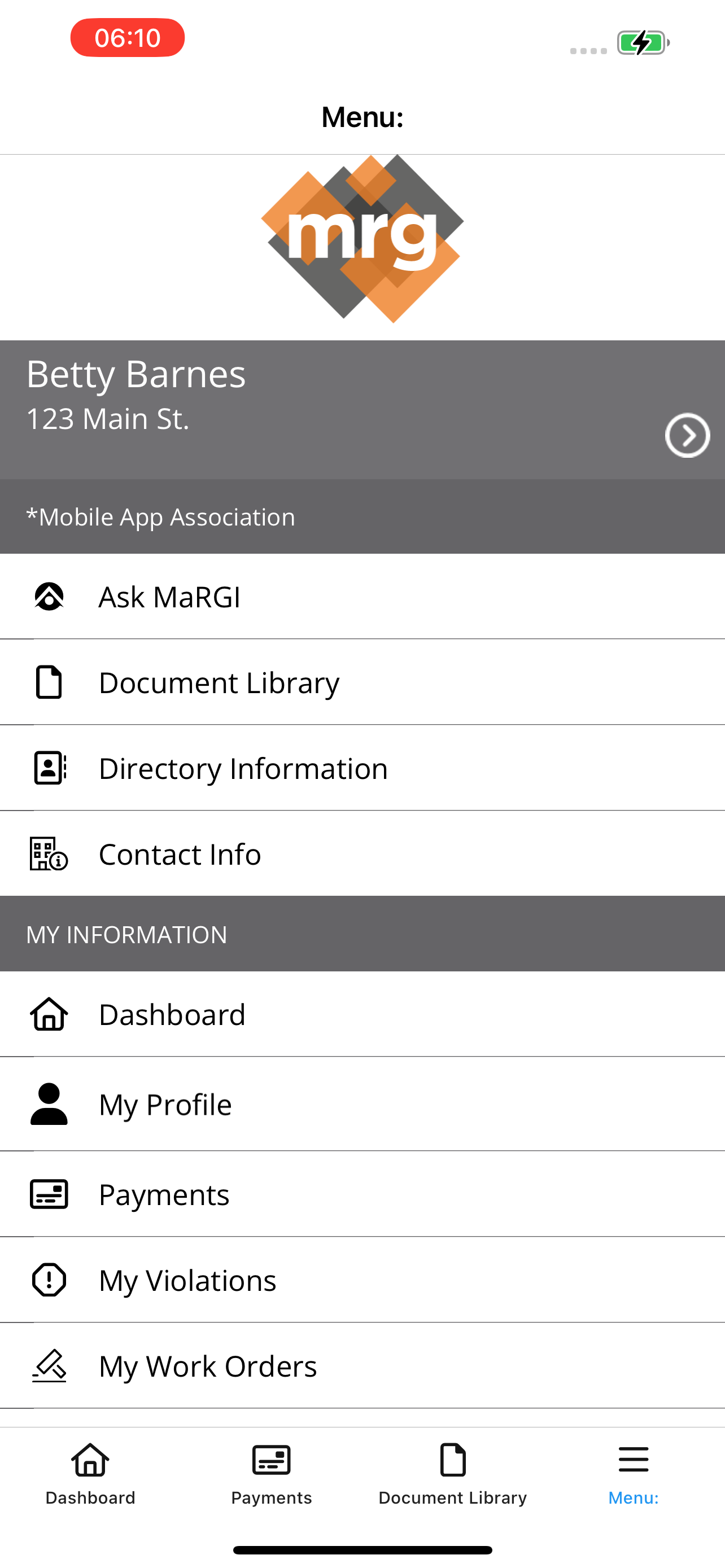The height and width of the screenshot is (1568, 725).
Task: Open Payments in My Information list
Action: point(362,1194)
